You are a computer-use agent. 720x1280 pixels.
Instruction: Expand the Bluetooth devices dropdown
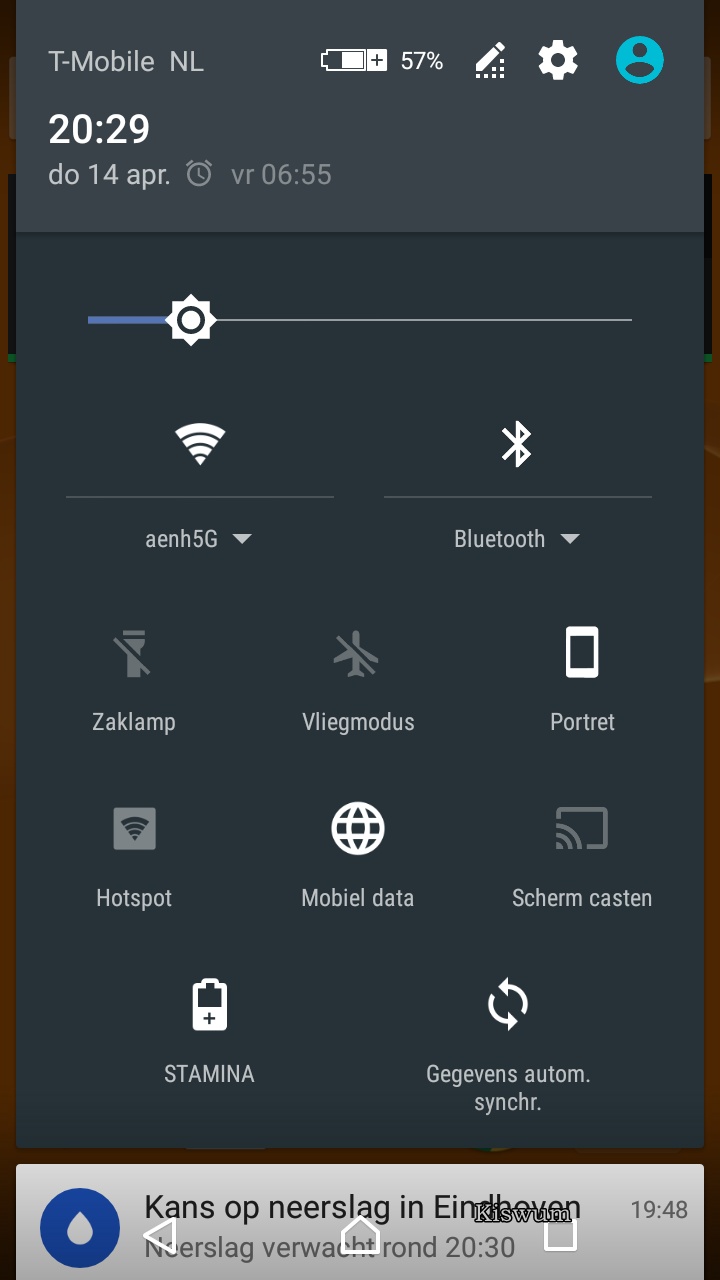[x=517, y=539]
